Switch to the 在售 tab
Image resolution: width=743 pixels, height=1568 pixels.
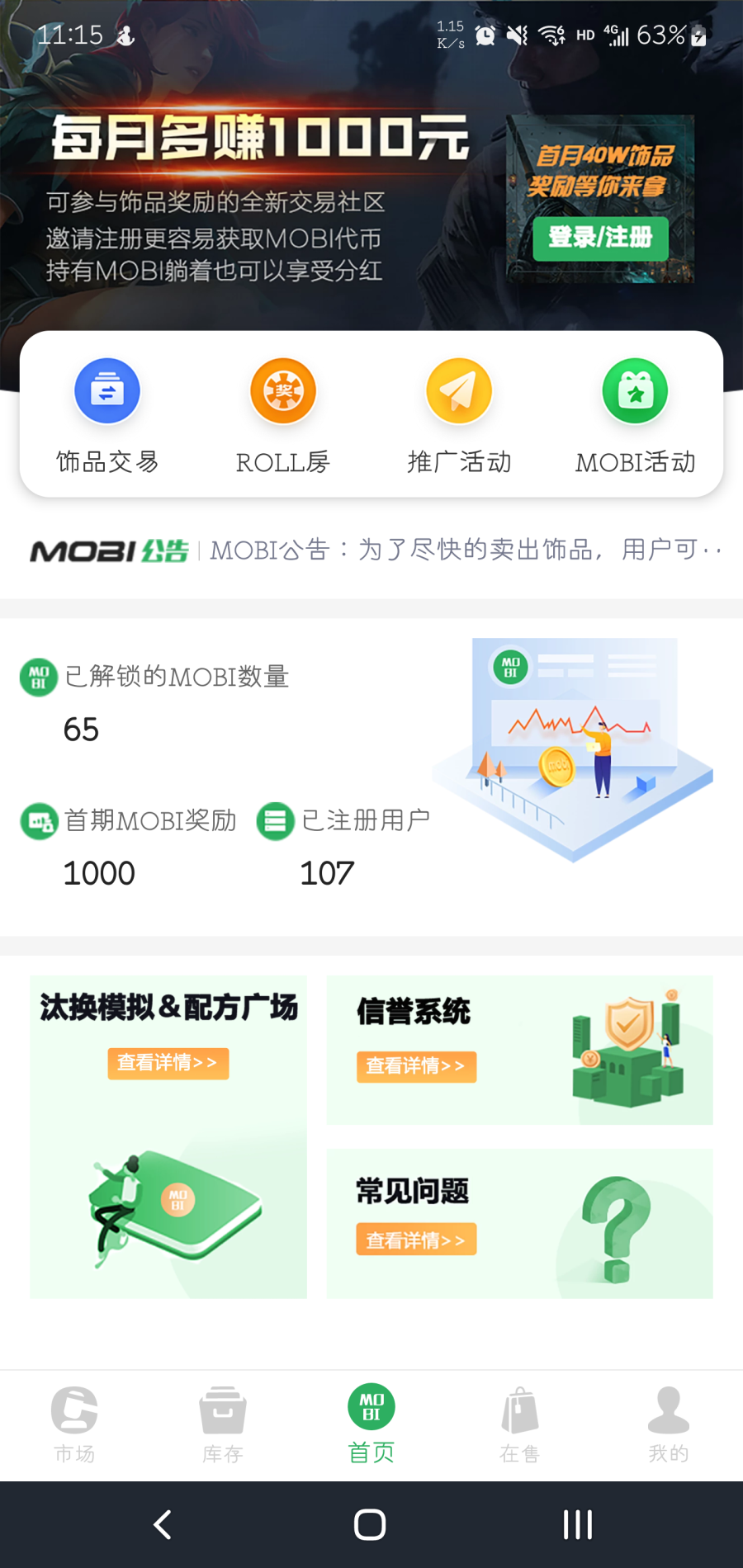click(520, 1424)
